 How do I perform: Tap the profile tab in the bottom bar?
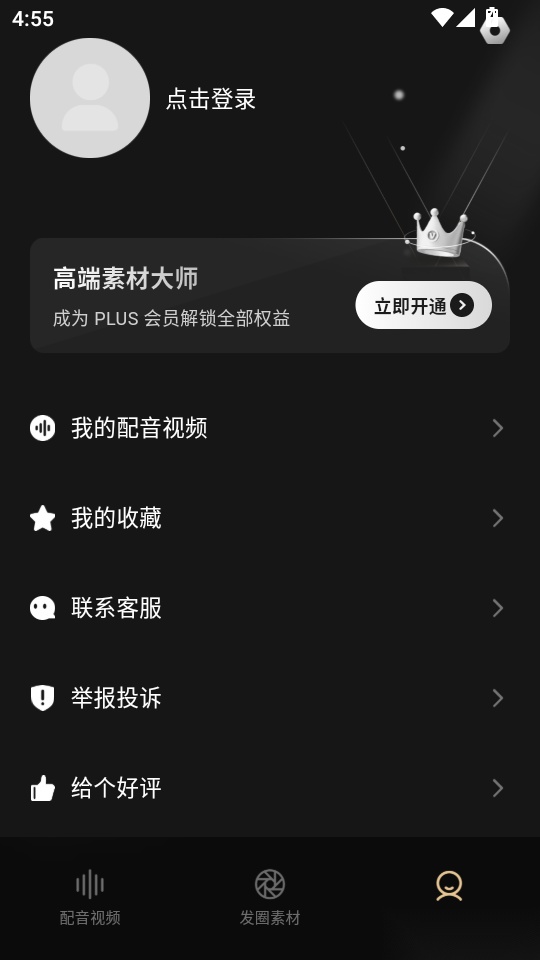tap(449, 887)
